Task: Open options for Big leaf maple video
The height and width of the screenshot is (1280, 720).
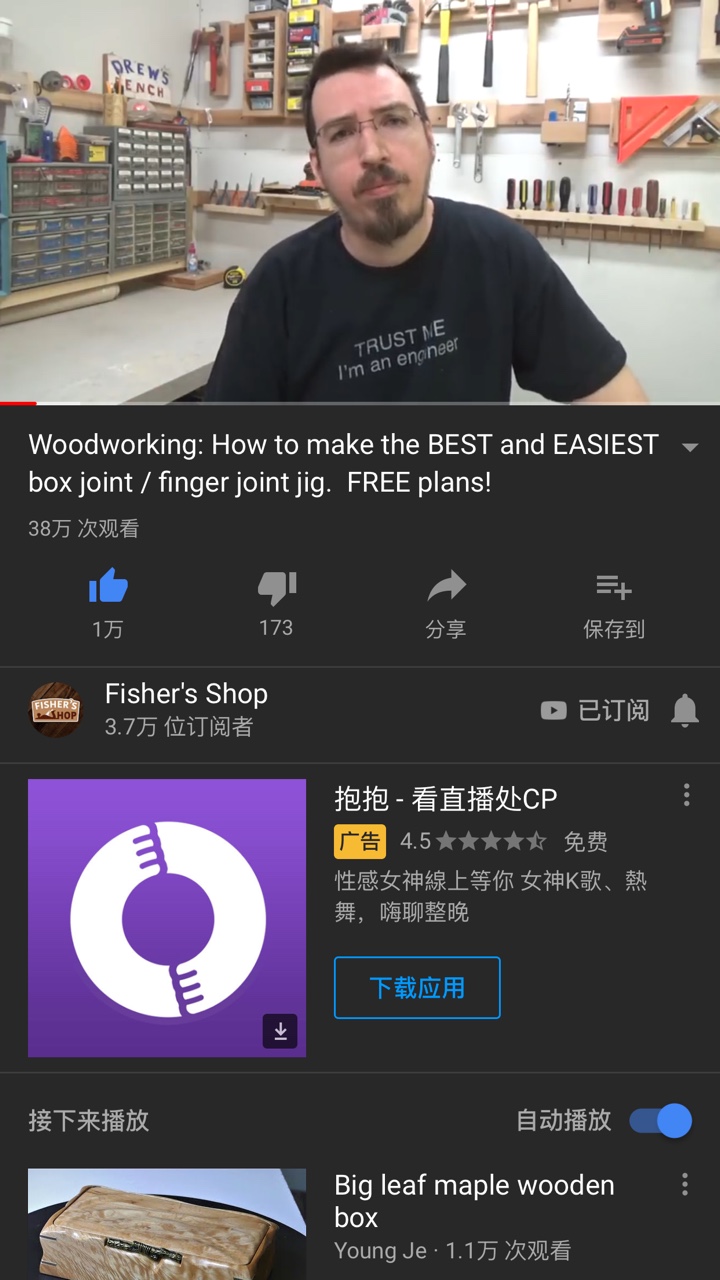Action: [x=685, y=1185]
